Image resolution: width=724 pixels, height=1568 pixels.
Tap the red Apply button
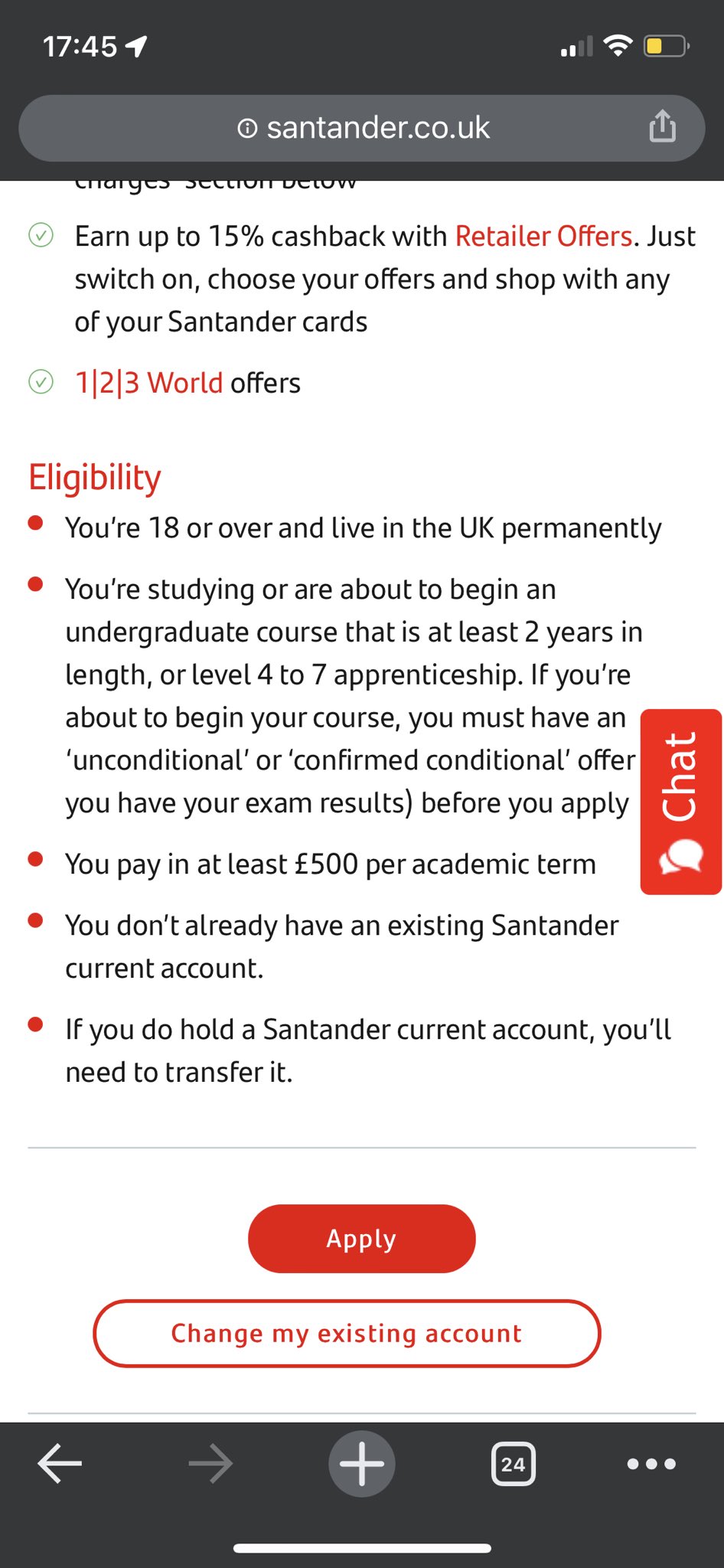click(x=361, y=1238)
